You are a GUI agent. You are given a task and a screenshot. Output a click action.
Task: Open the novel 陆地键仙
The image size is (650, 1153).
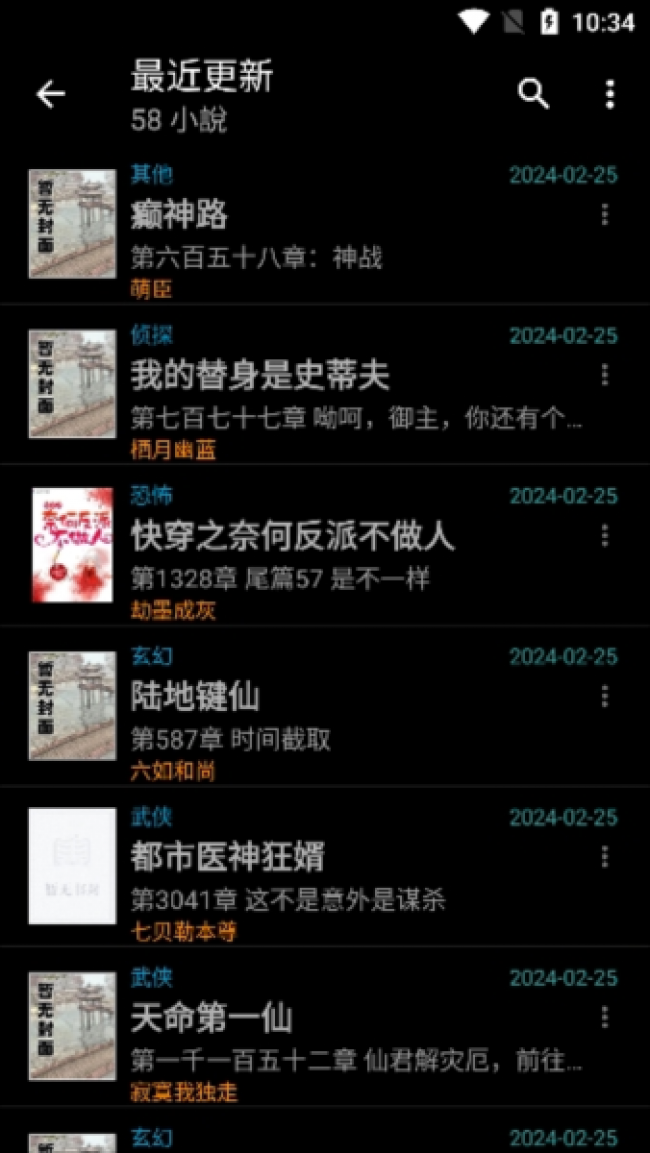tap(196, 697)
